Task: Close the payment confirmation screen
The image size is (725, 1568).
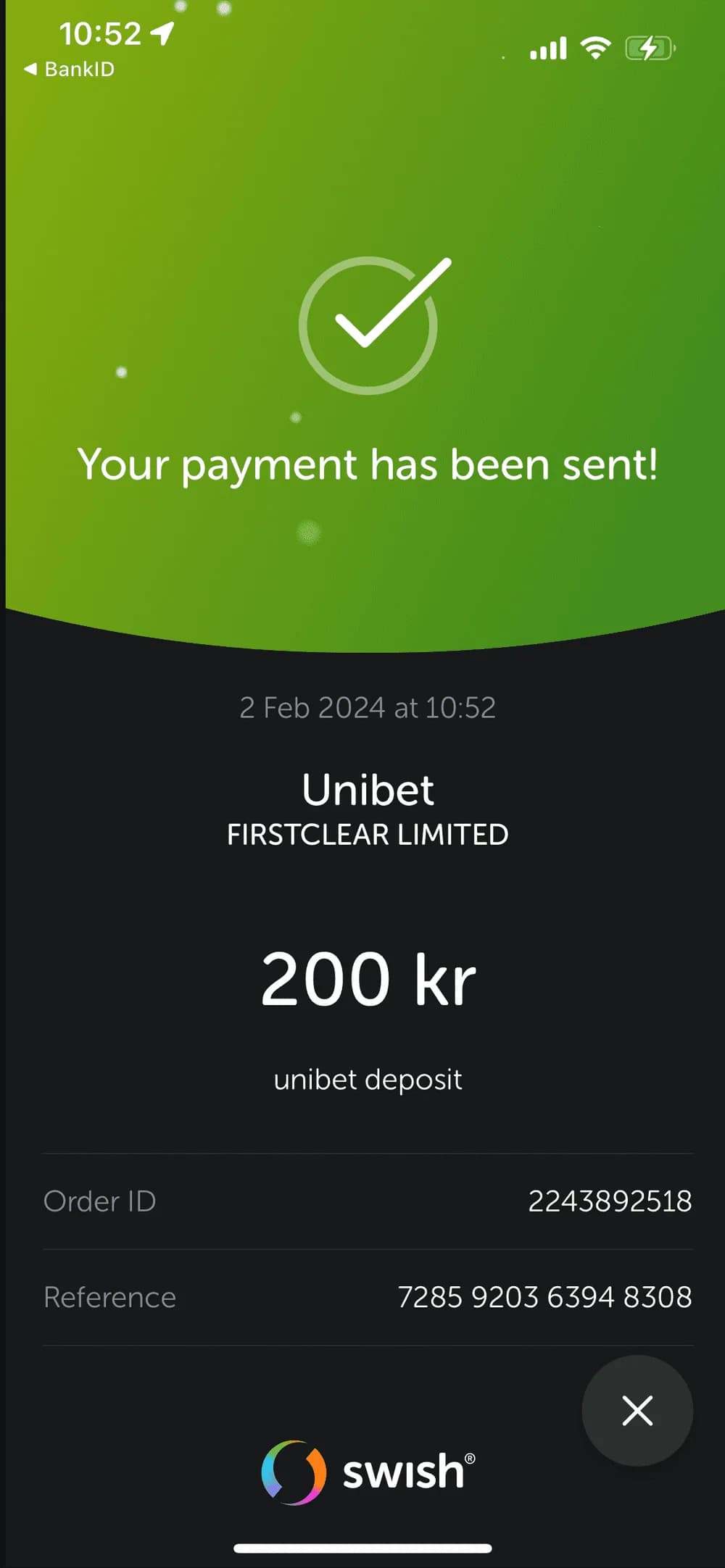Action: click(637, 1410)
